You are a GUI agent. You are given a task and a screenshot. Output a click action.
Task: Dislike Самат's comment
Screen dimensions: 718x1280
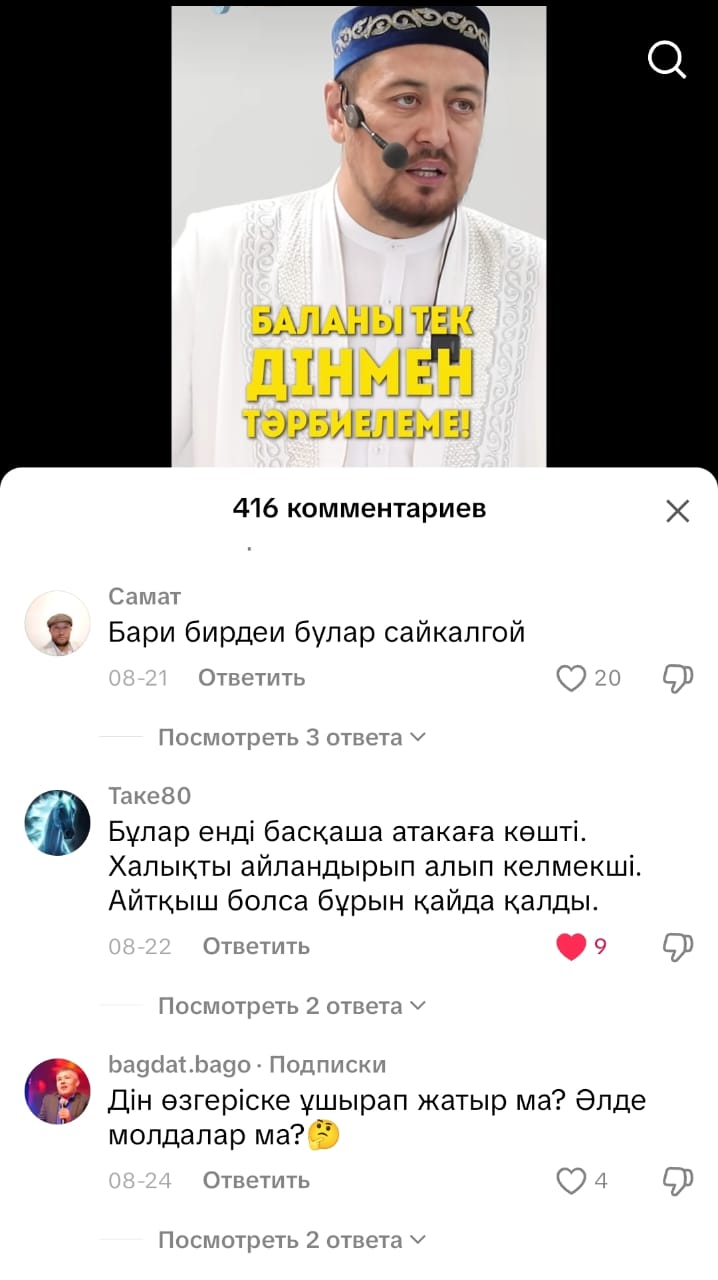pyautogui.click(x=678, y=679)
